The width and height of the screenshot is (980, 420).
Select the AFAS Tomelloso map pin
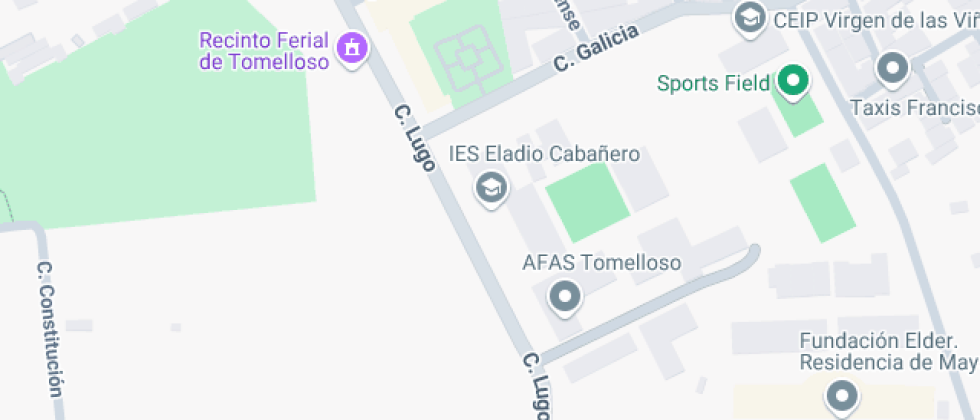point(566,296)
